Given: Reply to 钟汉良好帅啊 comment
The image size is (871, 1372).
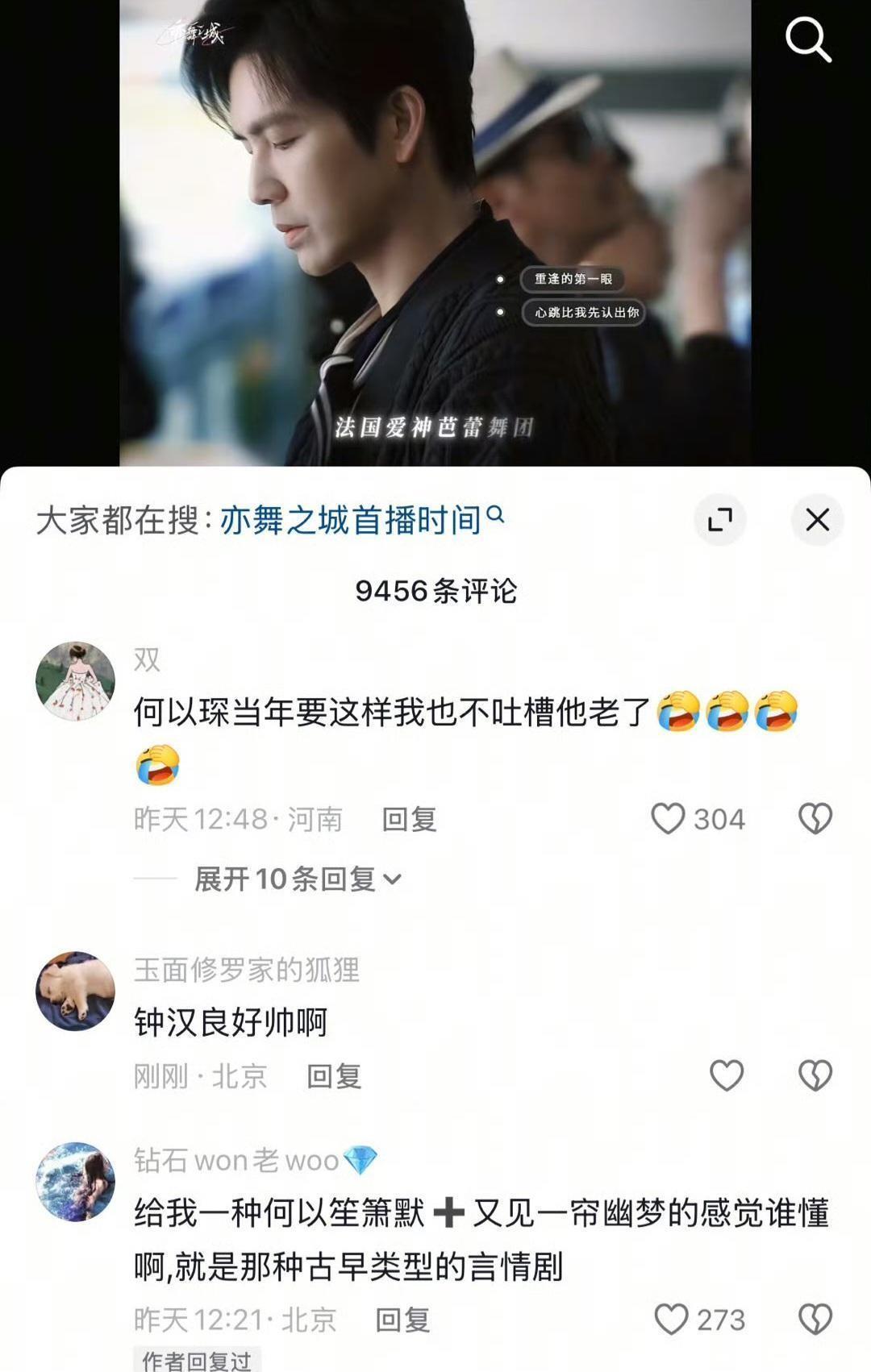Looking at the screenshot, I should 334,1076.
